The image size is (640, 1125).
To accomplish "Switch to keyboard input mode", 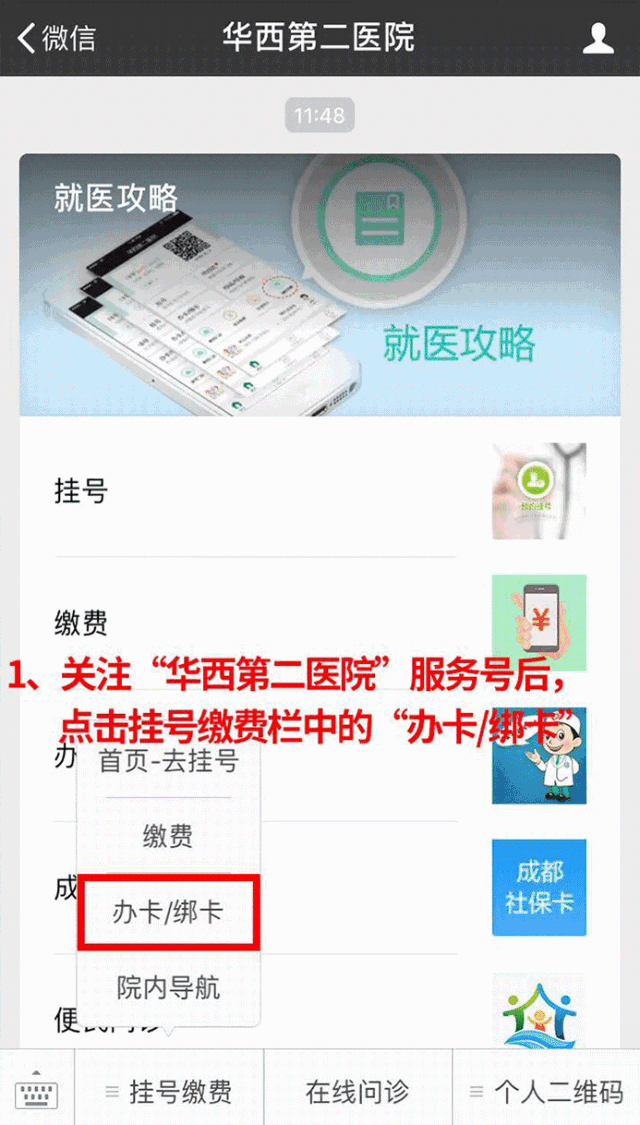I will [x=36, y=1091].
